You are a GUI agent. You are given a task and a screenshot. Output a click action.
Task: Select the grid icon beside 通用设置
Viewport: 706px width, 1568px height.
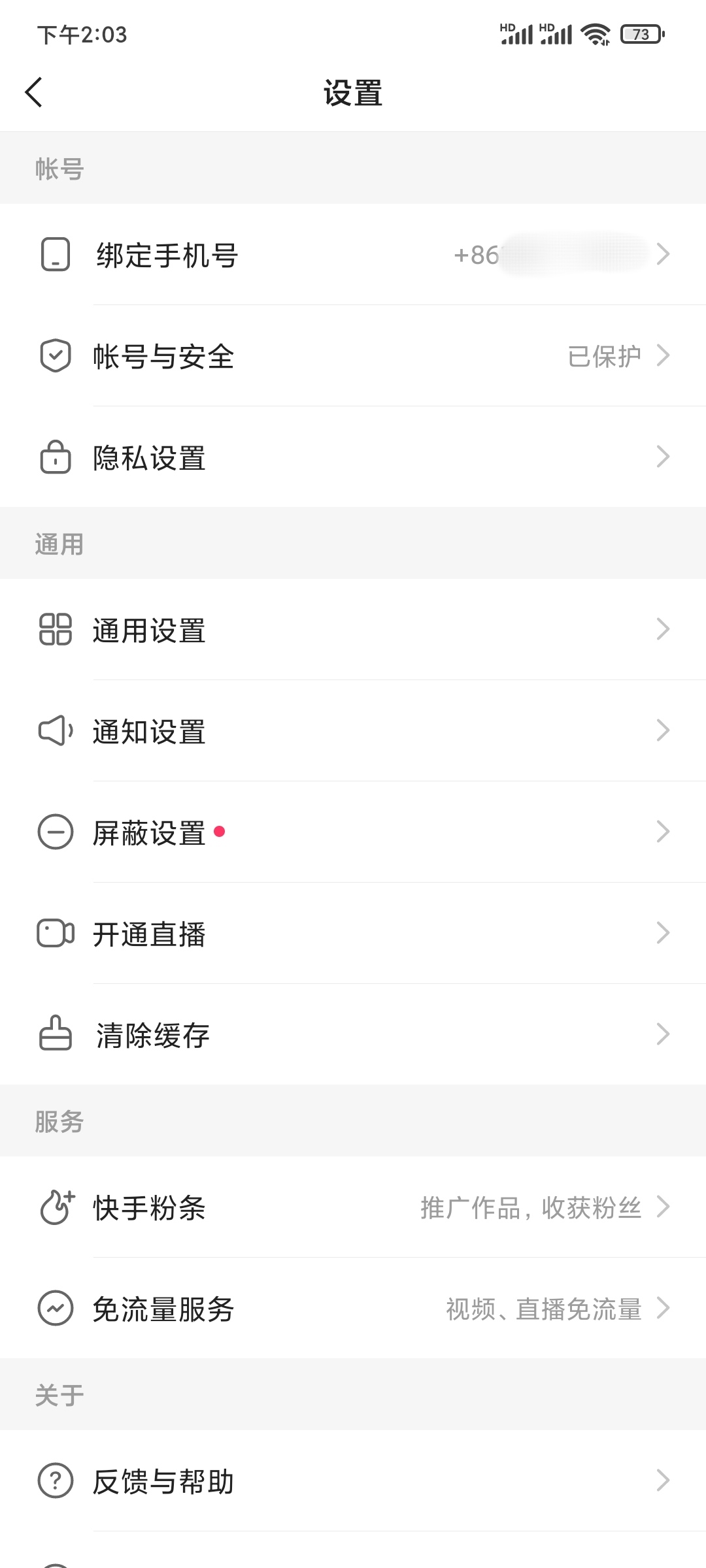(x=56, y=629)
